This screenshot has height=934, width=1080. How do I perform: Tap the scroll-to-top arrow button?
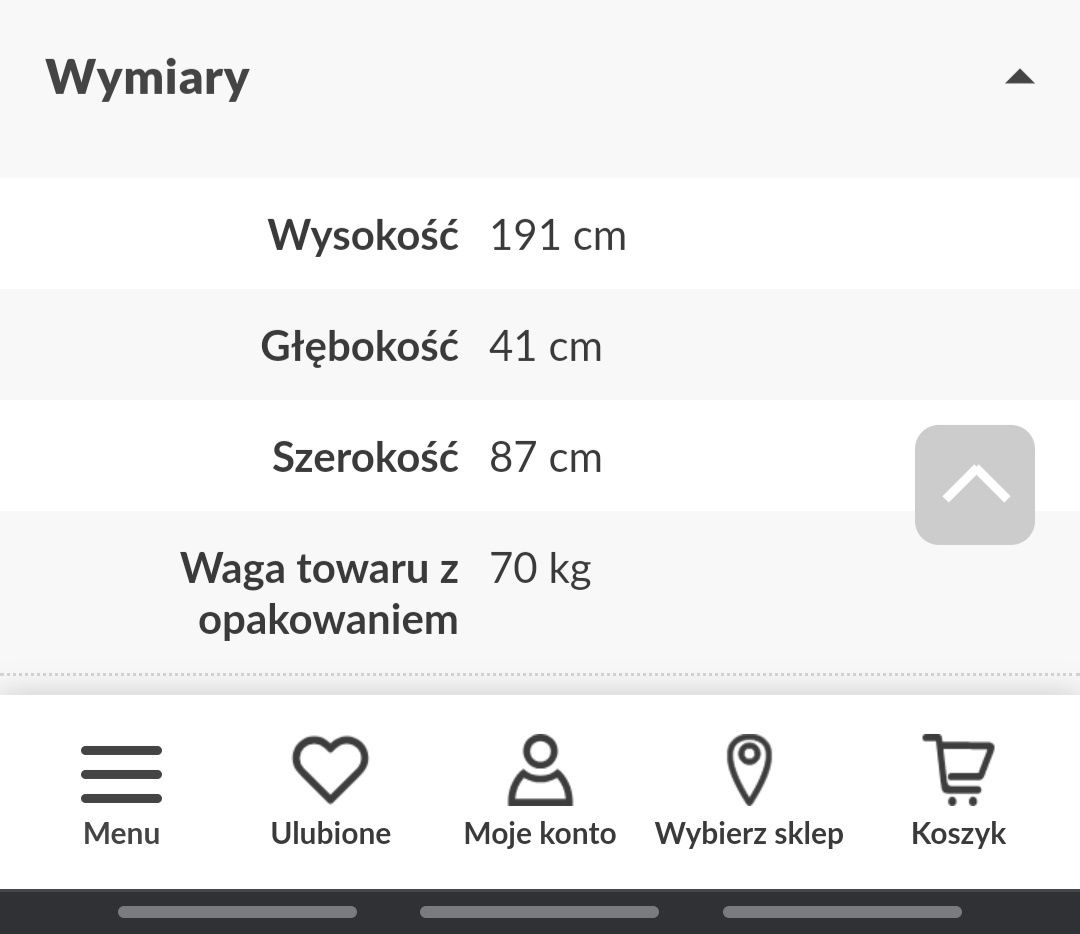tap(974, 485)
